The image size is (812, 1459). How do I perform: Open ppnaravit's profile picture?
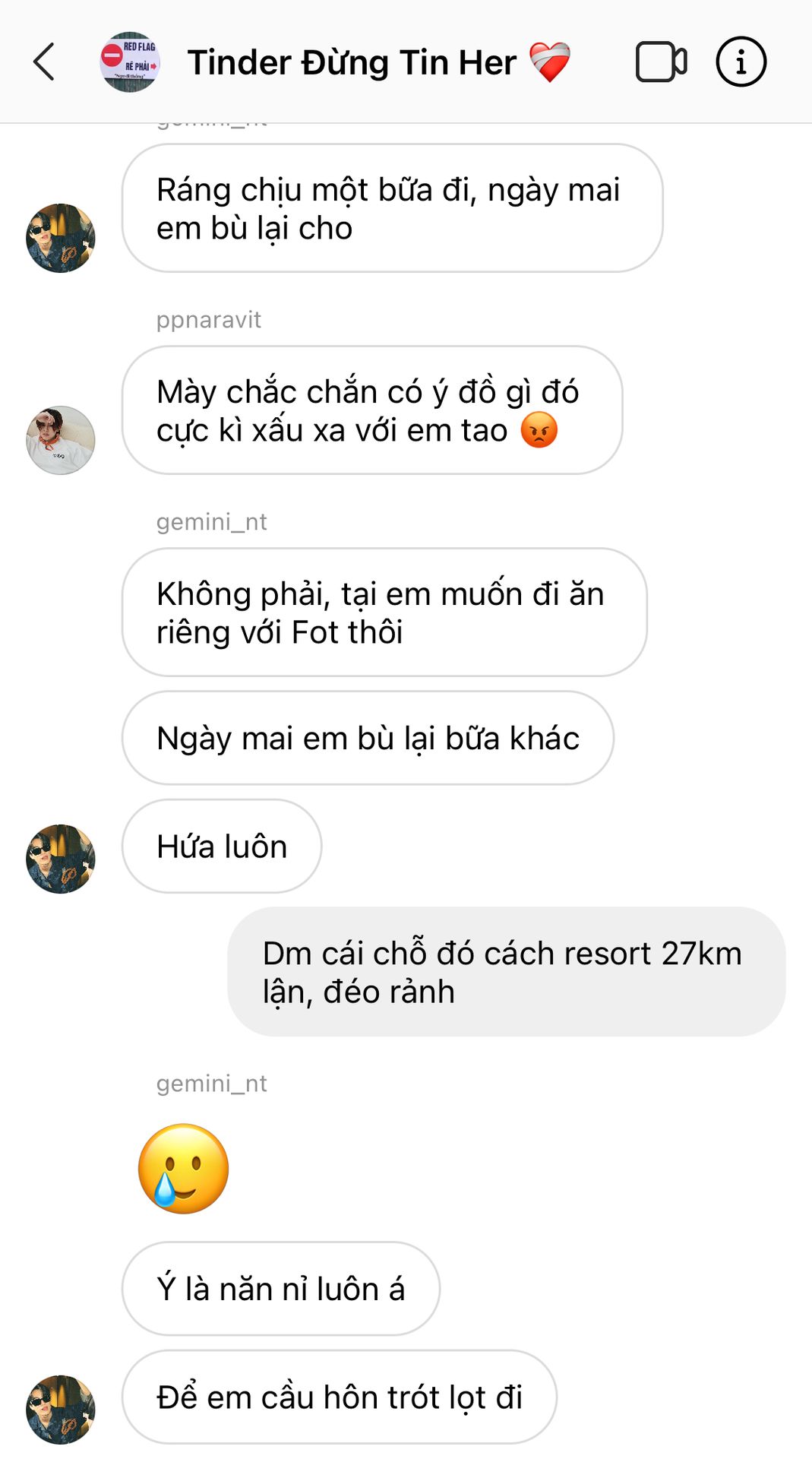61,440
